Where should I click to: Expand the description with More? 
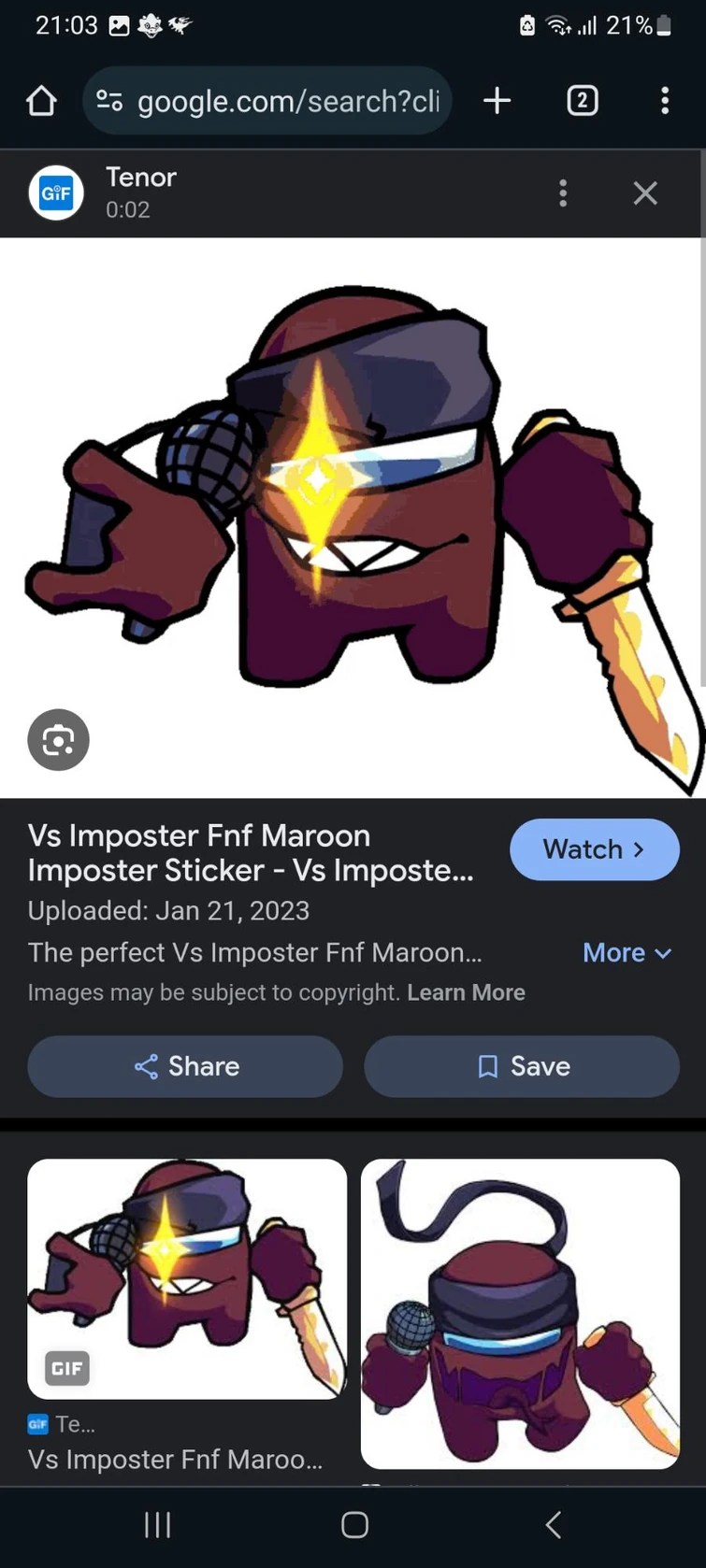(x=627, y=952)
